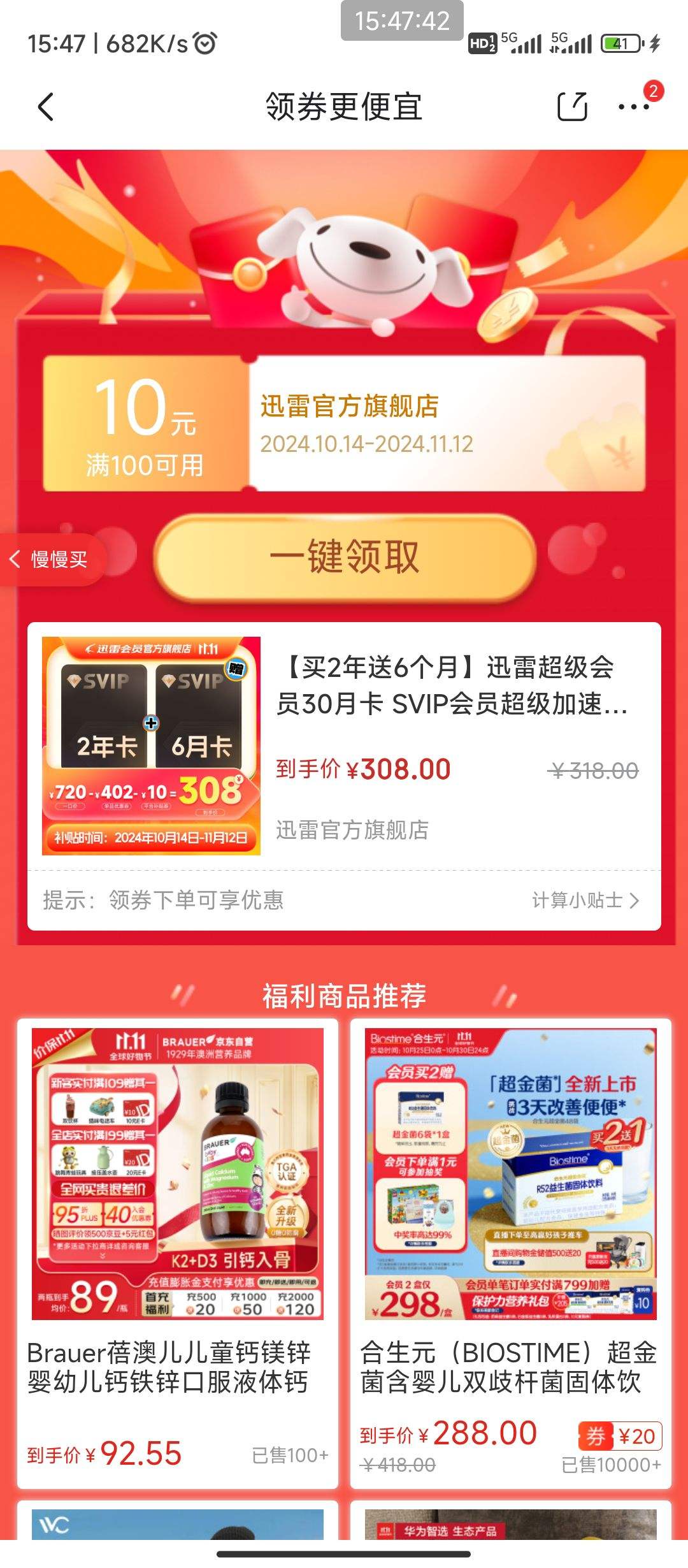The width and height of the screenshot is (688, 1568).
Task: Share this coupon page
Action: 571,106
